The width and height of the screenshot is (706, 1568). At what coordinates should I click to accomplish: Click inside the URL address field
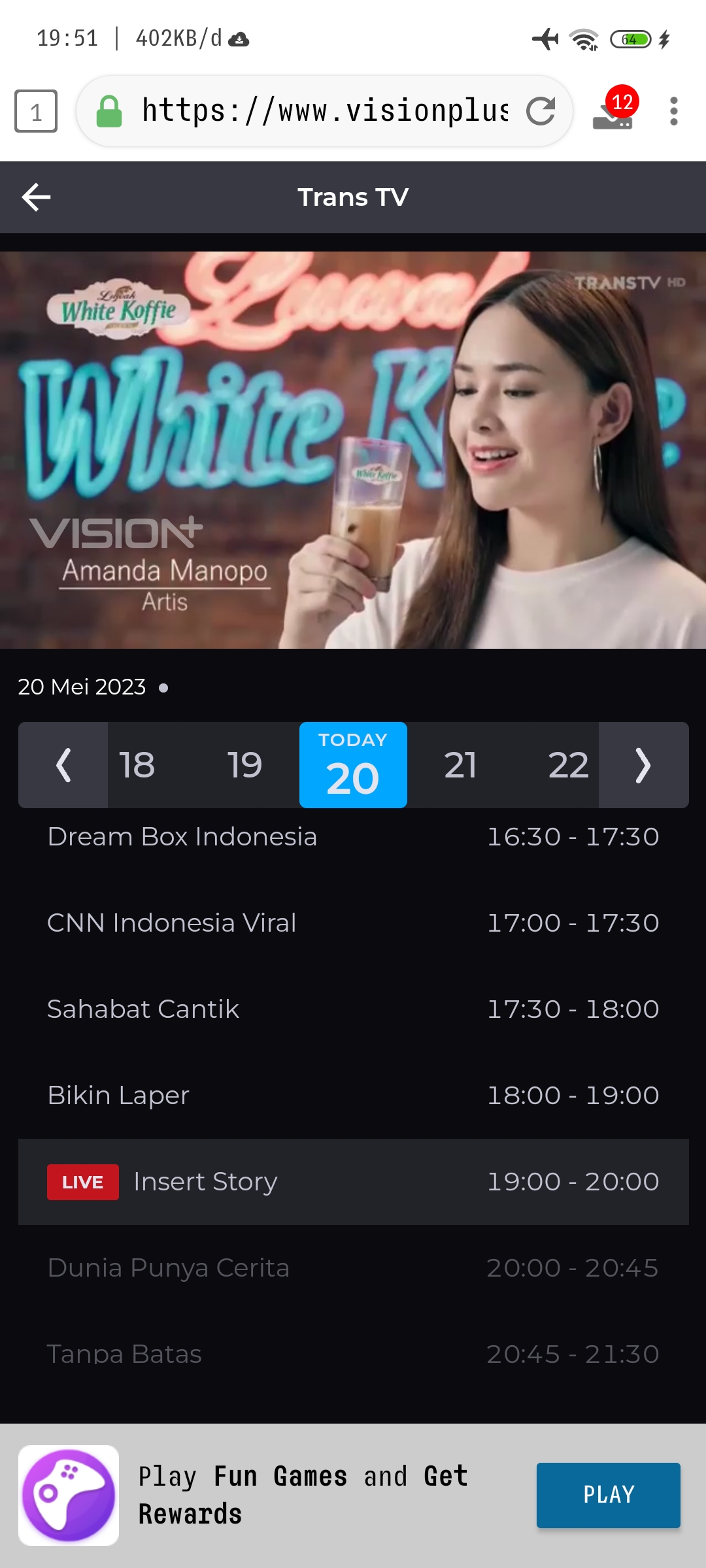coord(320,111)
